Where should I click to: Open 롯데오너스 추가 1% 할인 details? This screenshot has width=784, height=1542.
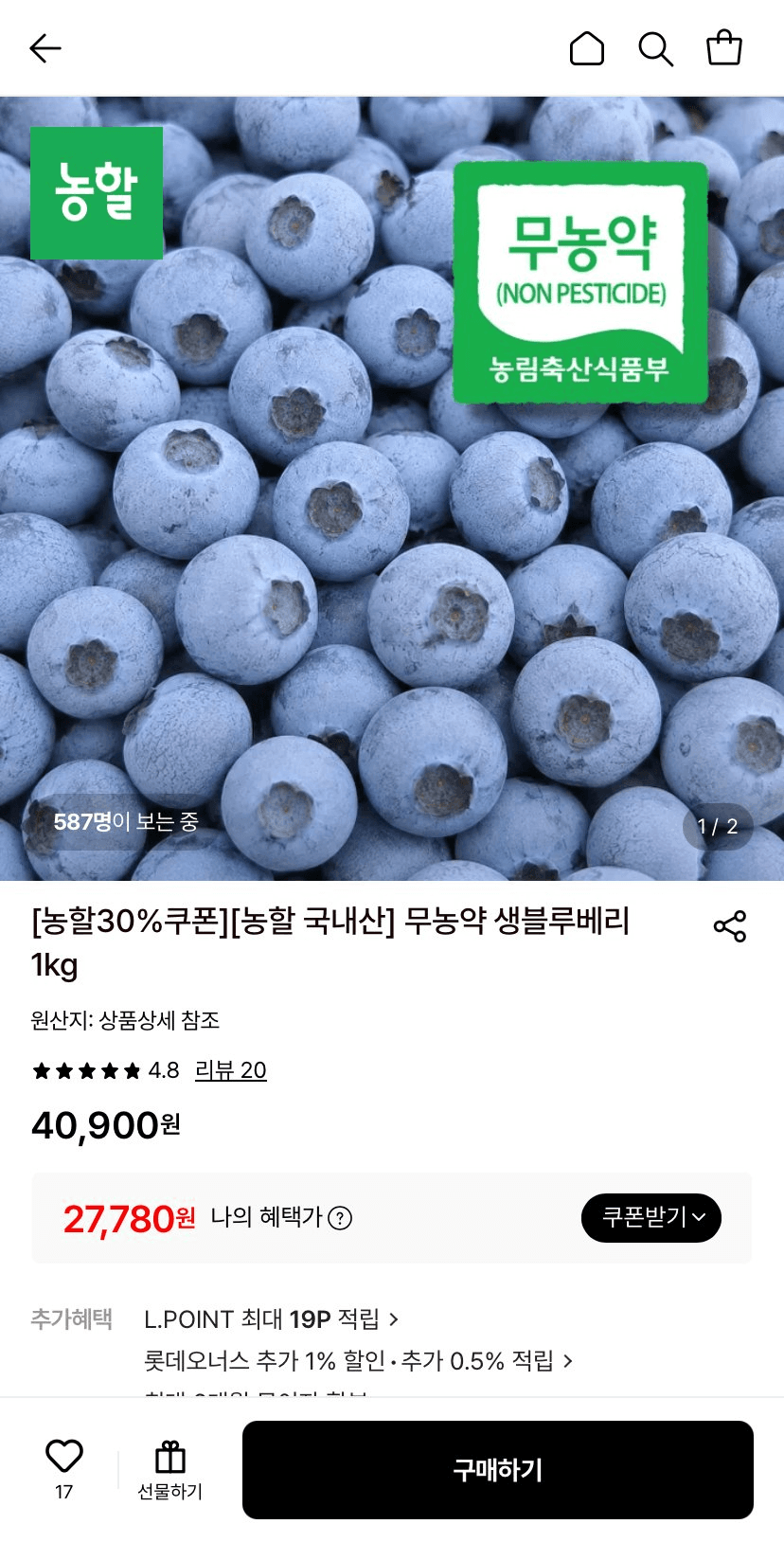(359, 1361)
